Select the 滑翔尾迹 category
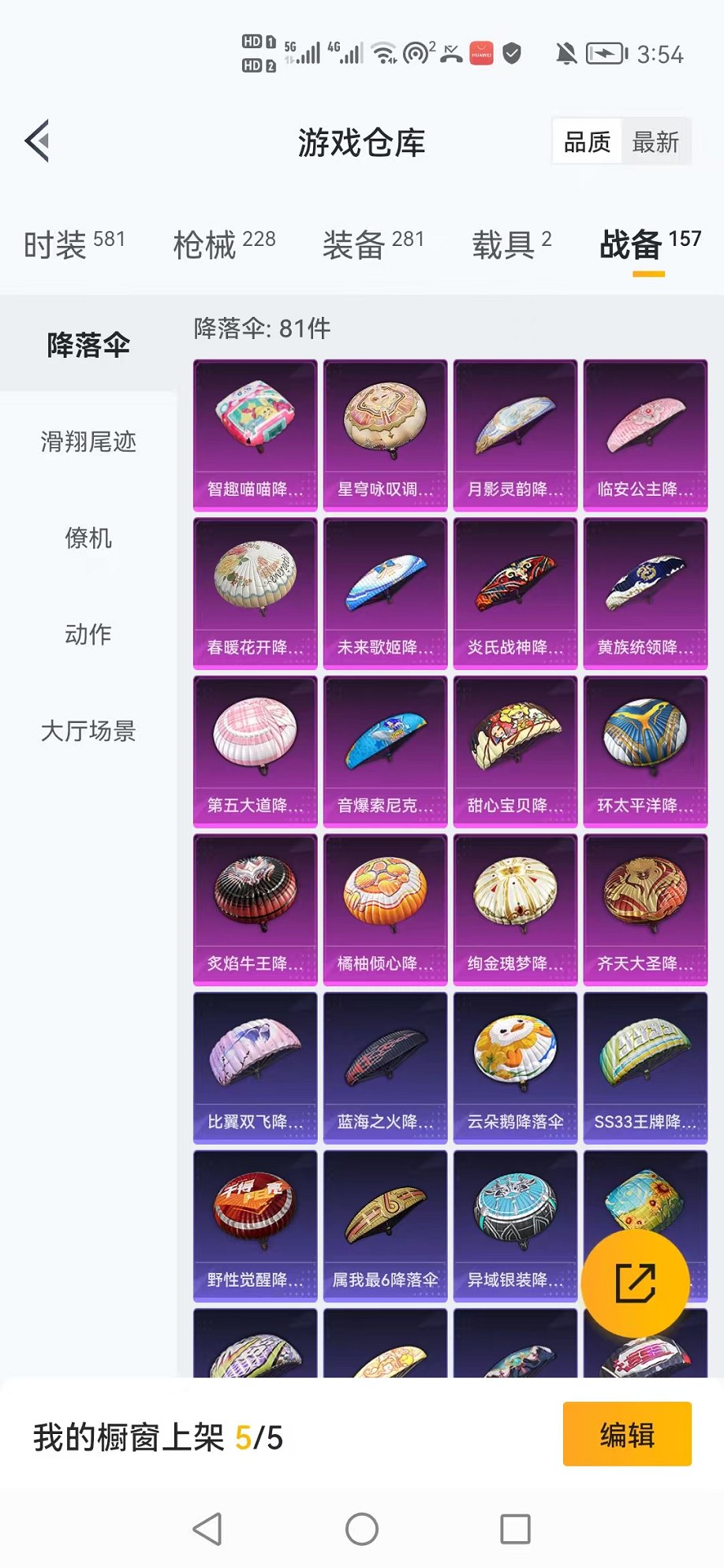This screenshot has height=1568, width=724. click(x=88, y=441)
